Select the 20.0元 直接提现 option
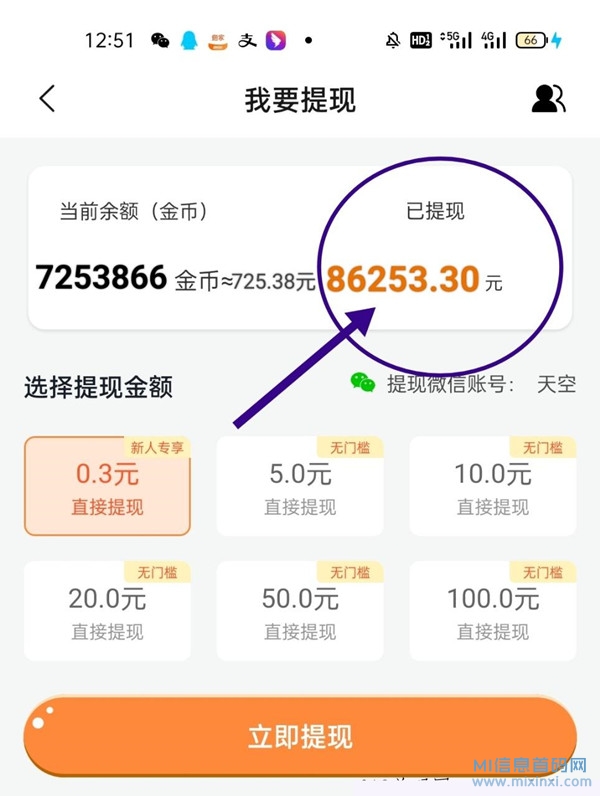 [x=107, y=611]
